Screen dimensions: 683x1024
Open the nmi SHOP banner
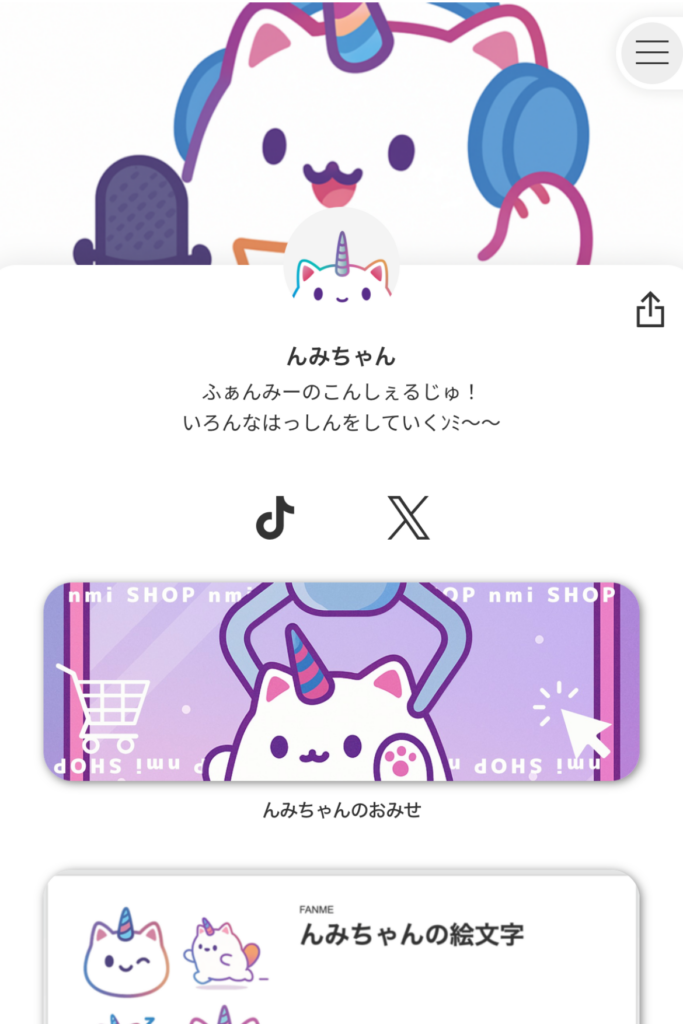341,681
